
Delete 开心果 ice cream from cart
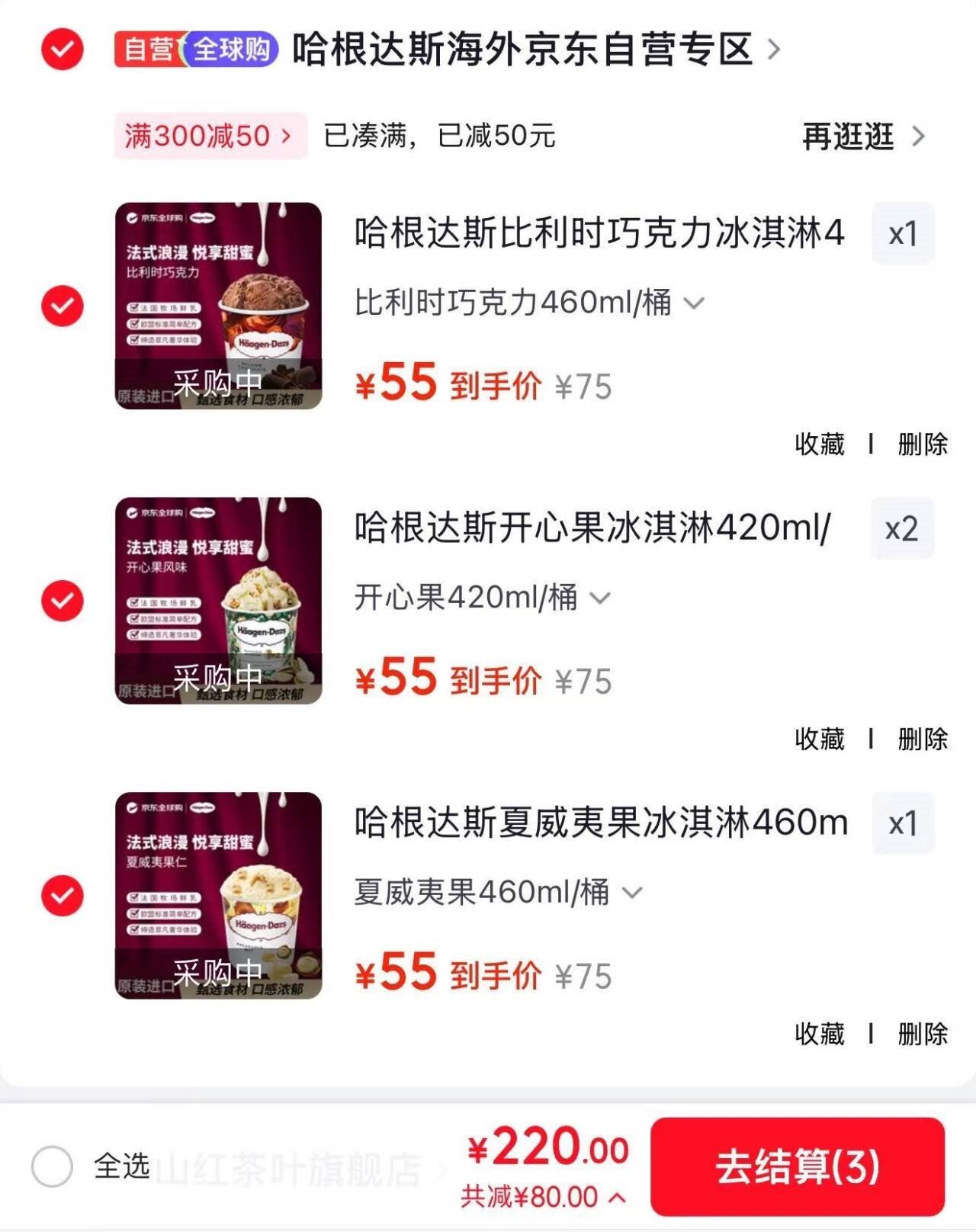[923, 739]
